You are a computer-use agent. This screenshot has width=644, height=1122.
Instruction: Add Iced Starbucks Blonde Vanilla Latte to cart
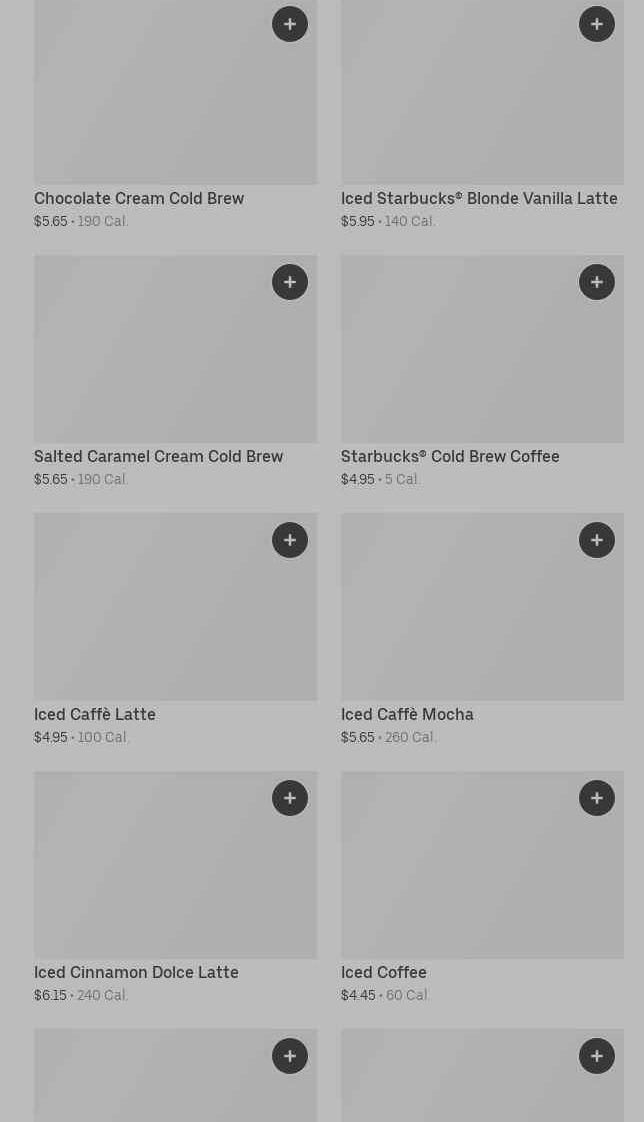pyautogui.click(x=597, y=24)
